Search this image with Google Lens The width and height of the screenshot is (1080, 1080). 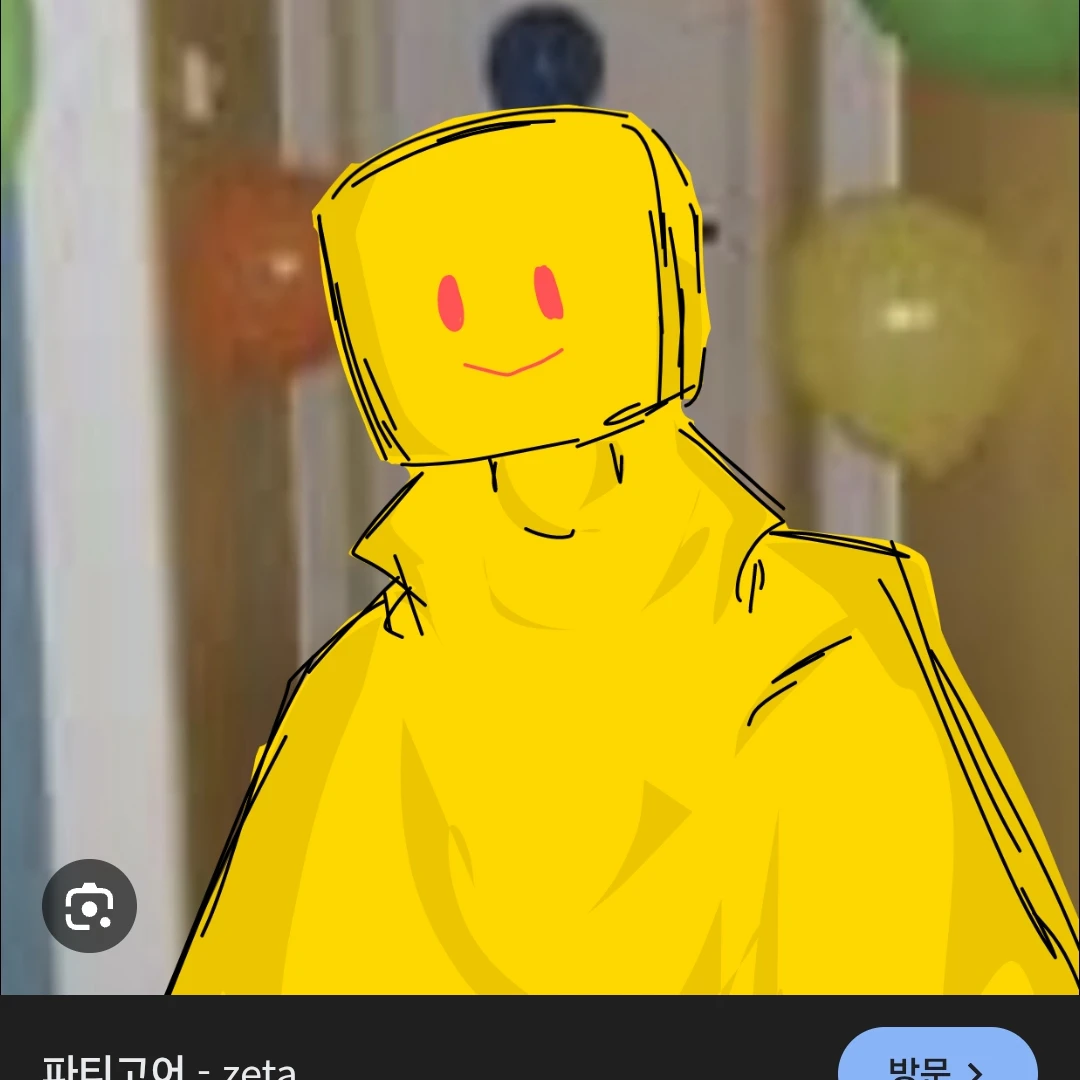coord(89,906)
